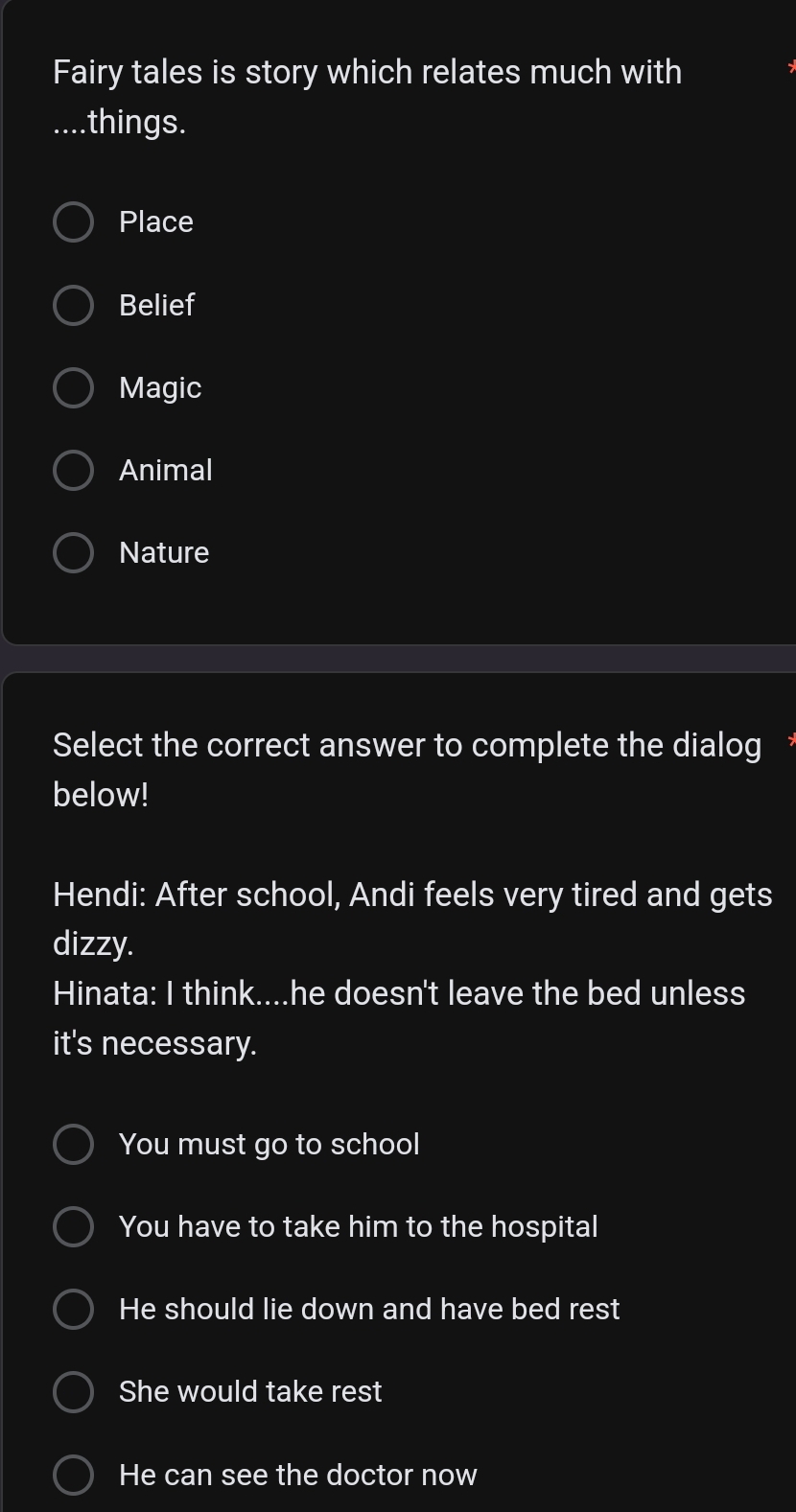Pick the Magic radio option
The width and height of the screenshot is (796, 1512).
click(x=74, y=387)
